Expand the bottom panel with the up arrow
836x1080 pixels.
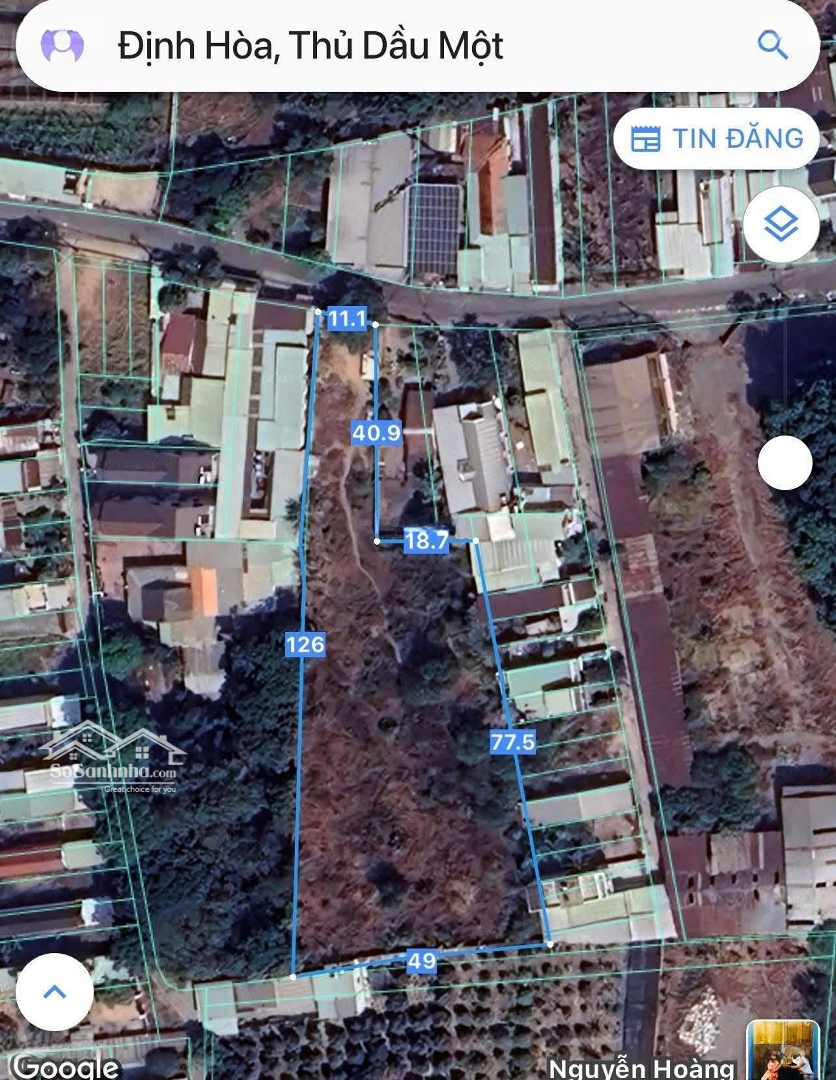[55, 991]
